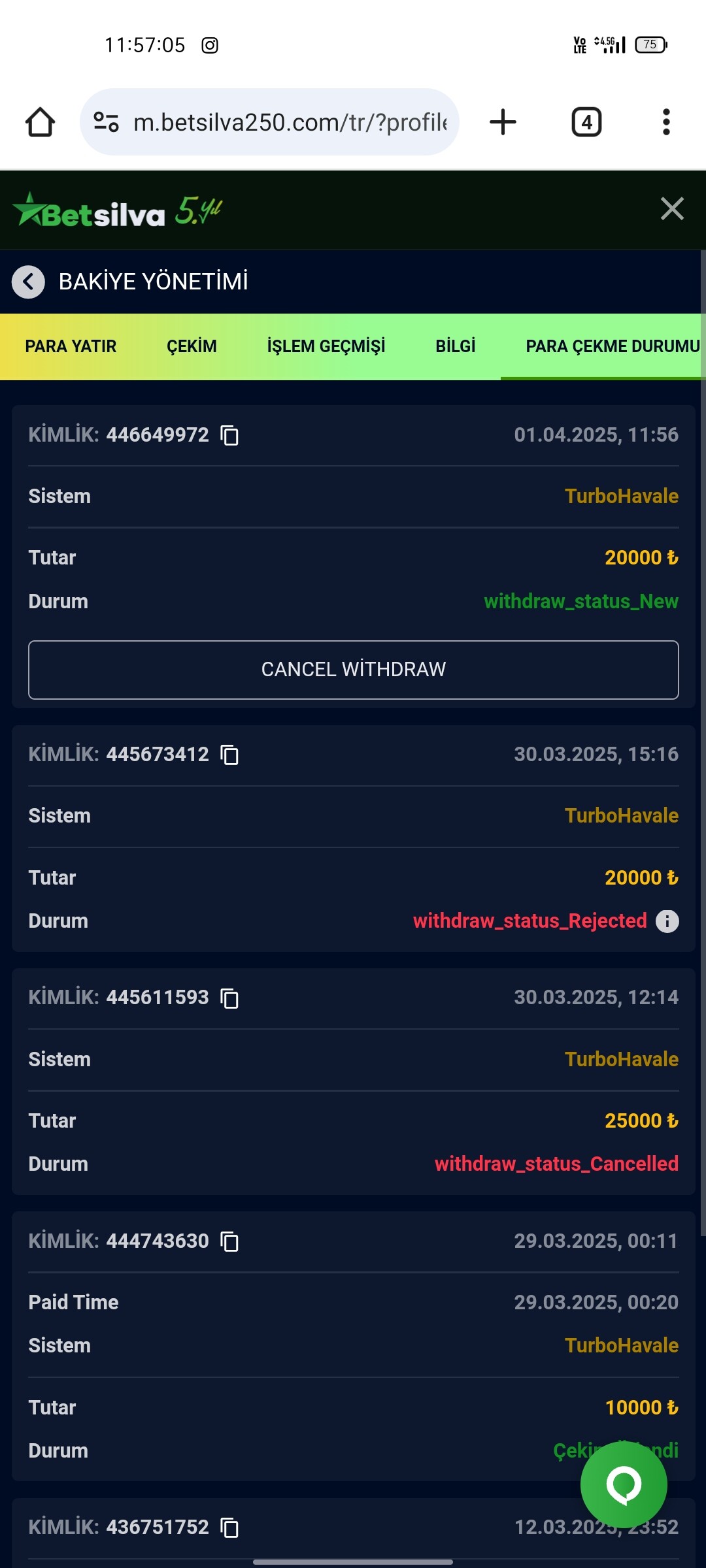The width and height of the screenshot is (706, 1568).
Task: Switch to the PARA YATIR tab
Action: 71,346
